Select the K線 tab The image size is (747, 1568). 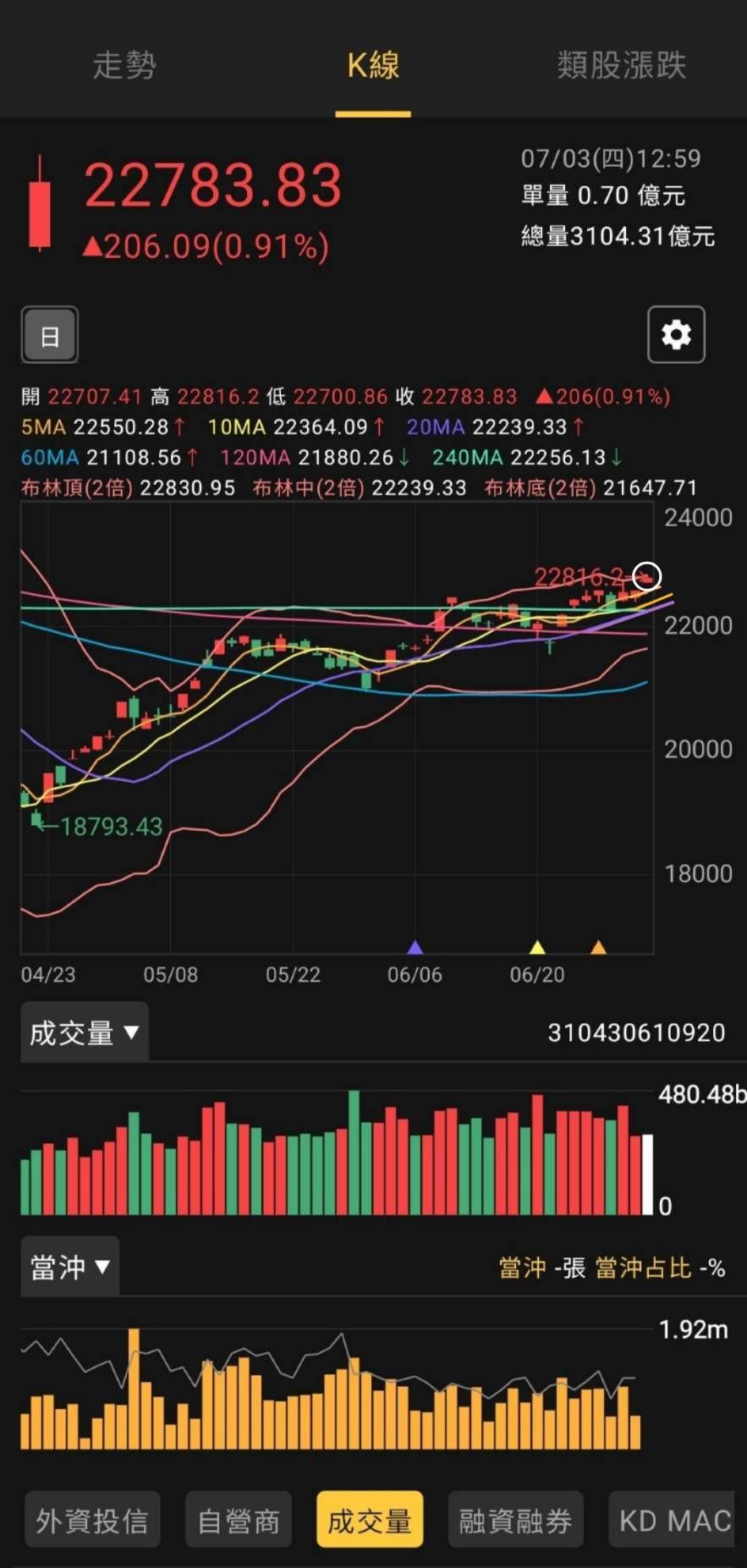click(x=373, y=65)
